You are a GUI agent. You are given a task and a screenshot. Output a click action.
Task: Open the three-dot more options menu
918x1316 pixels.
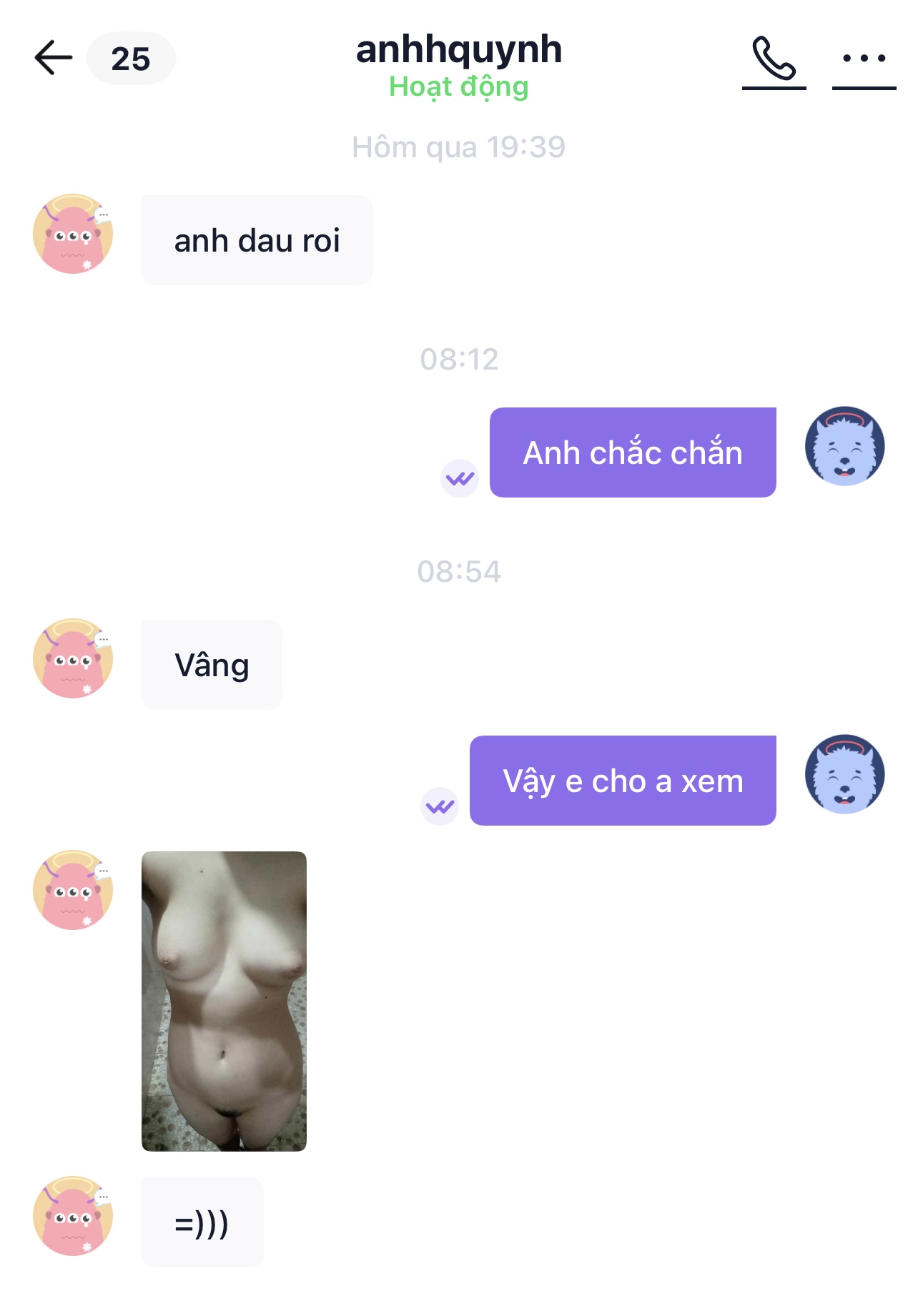(x=864, y=59)
